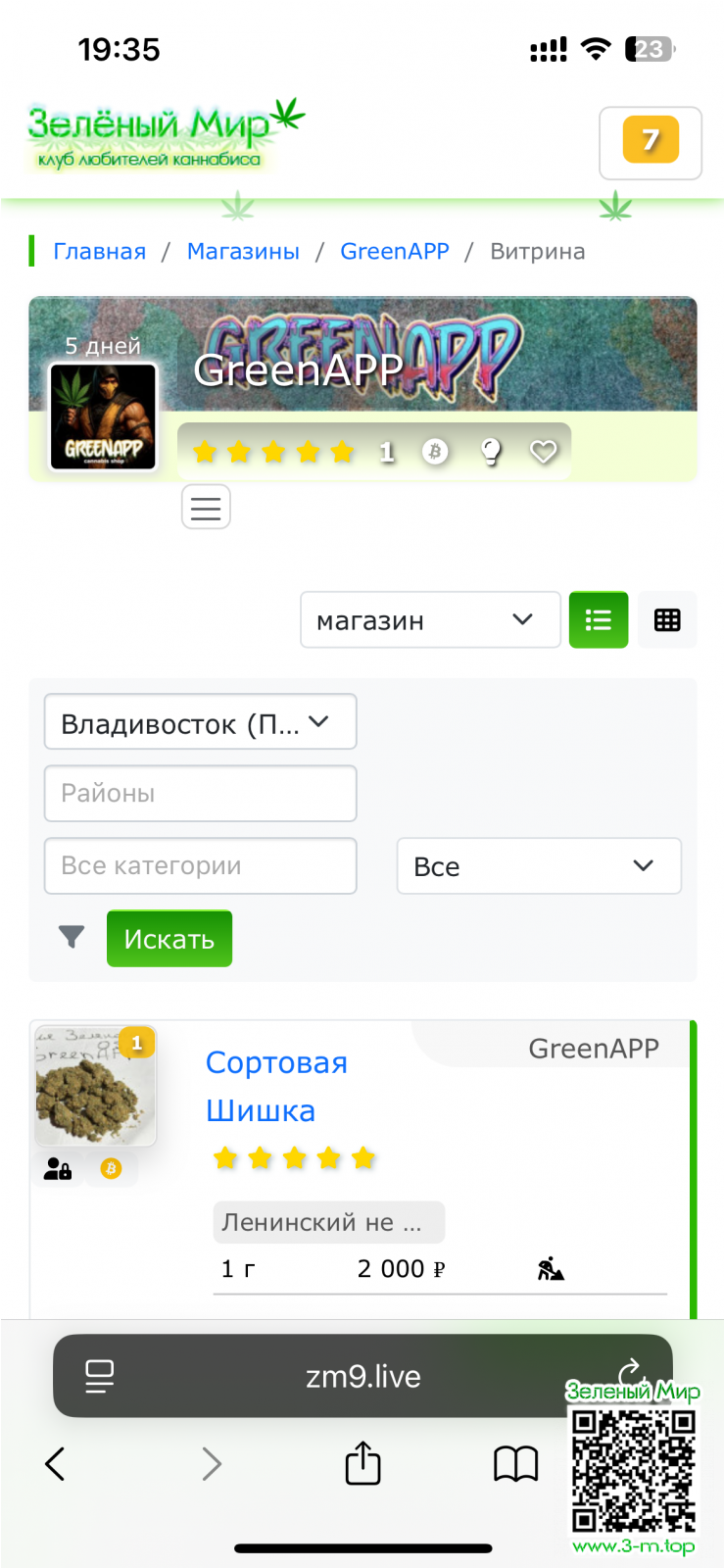Open the browser share sheet

[362, 1464]
